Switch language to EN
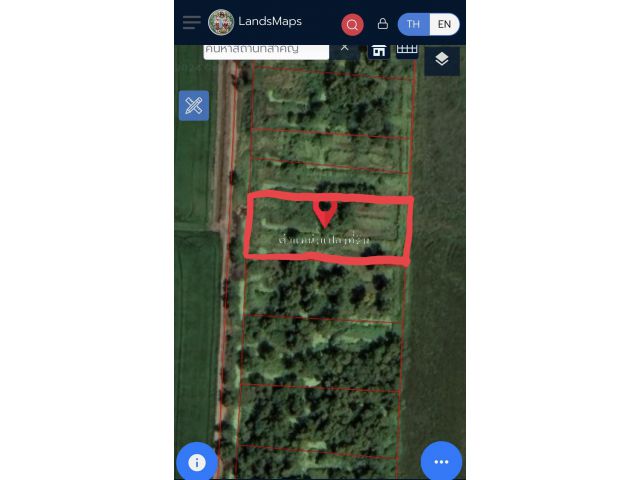The image size is (640, 480). 444,24
